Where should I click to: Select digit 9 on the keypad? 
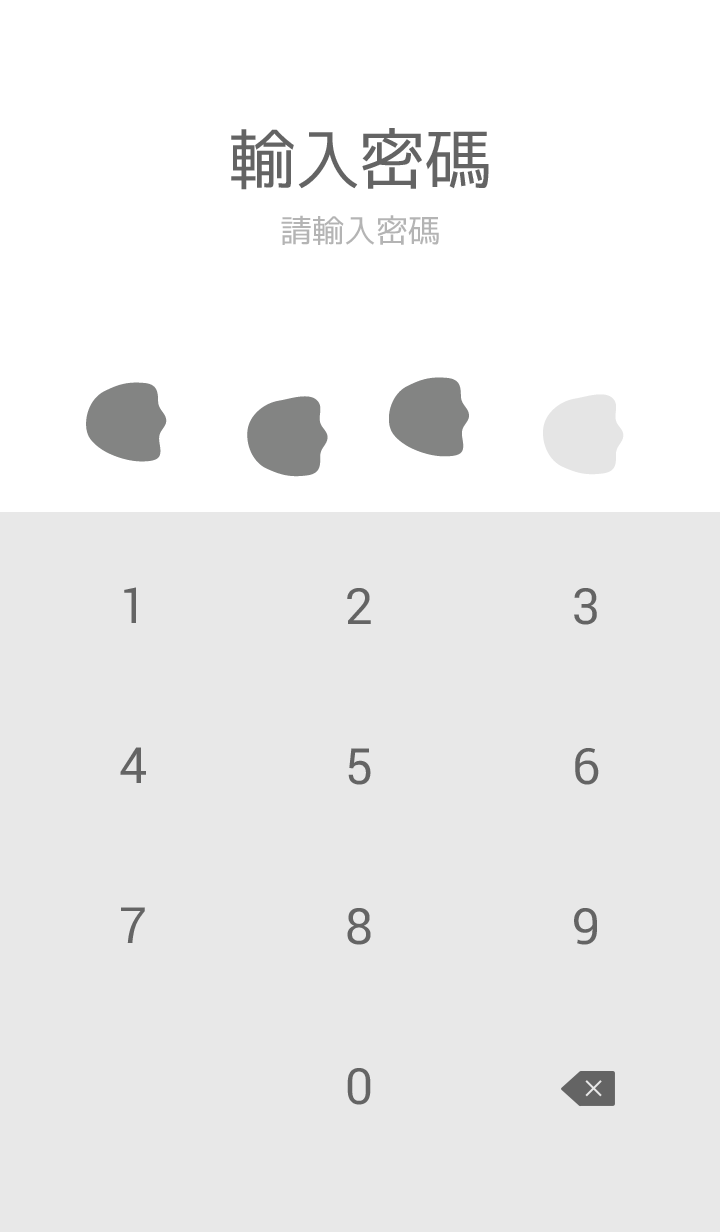pyautogui.click(x=586, y=927)
